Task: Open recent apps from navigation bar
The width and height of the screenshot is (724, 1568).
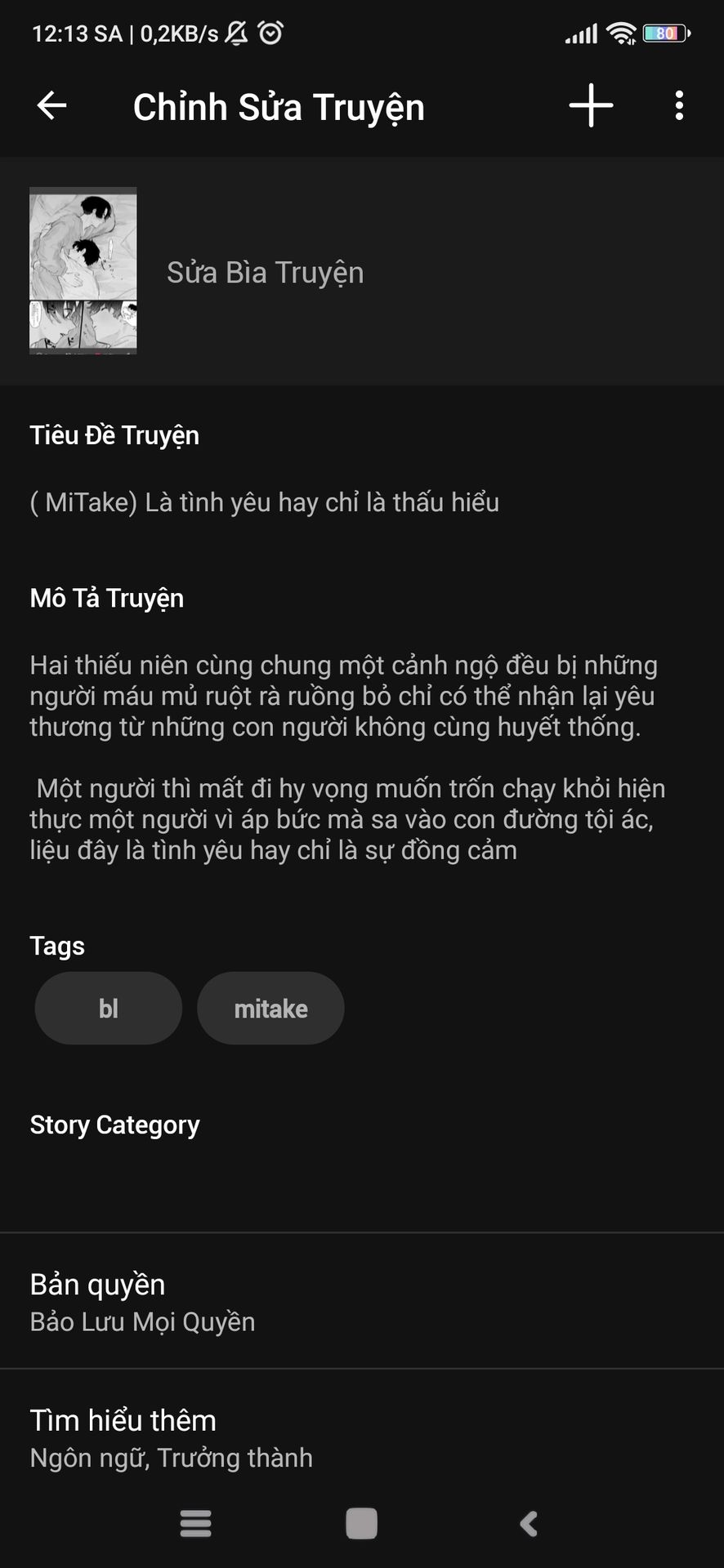Action: pos(195,1524)
